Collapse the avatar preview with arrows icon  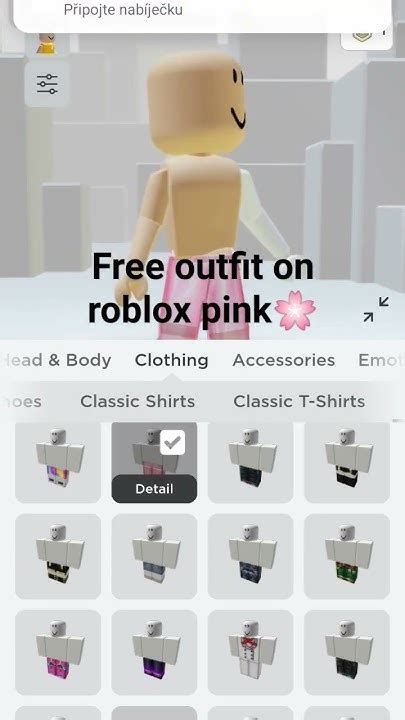[x=376, y=309]
